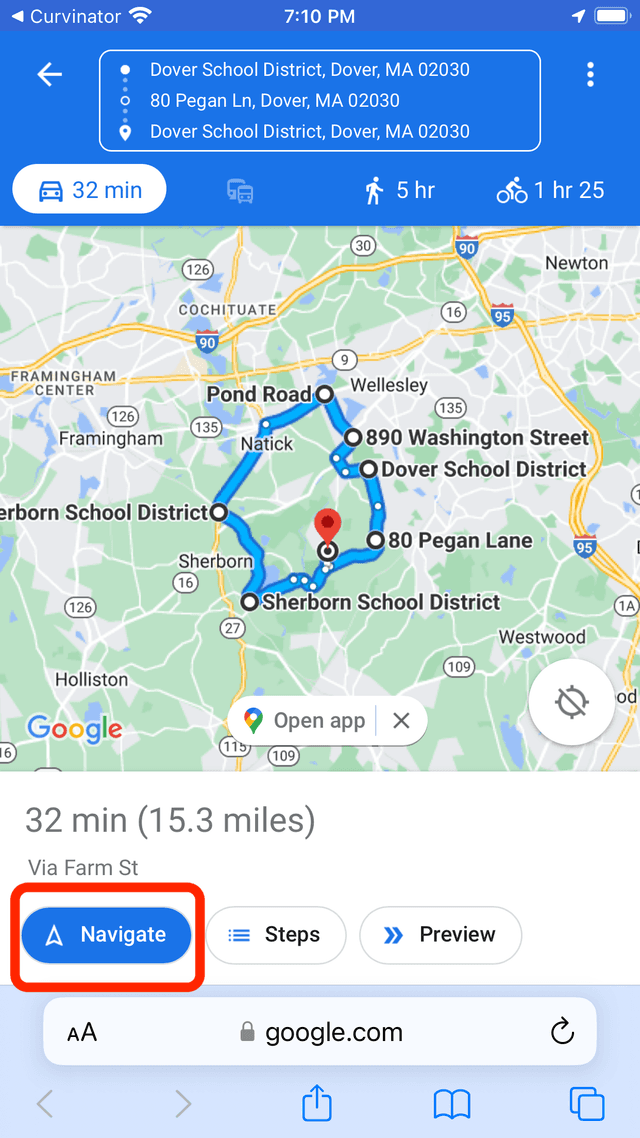Switch to walking 5 hr
This screenshot has width=640, height=1138.
click(398, 190)
